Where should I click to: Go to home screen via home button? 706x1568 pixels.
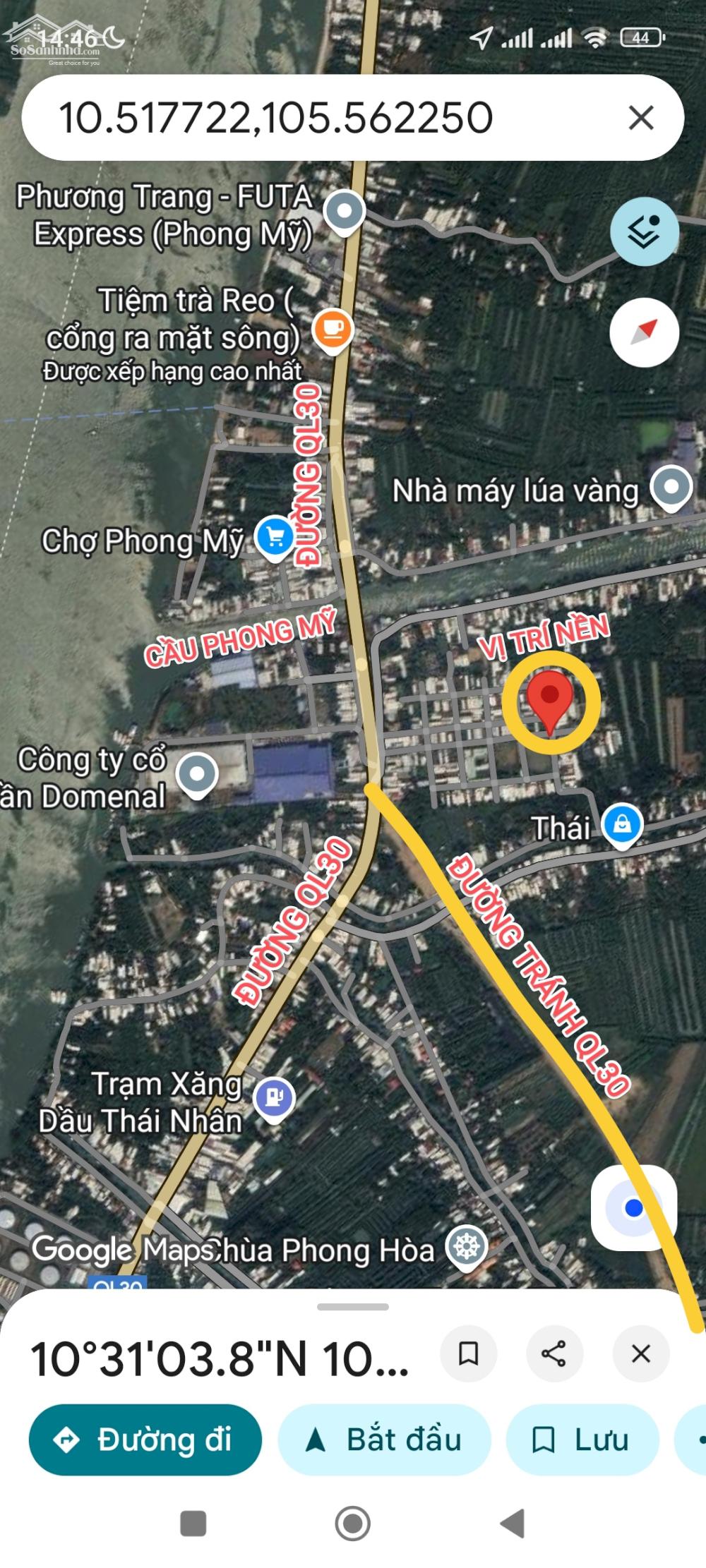pyautogui.click(x=352, y=1523)
